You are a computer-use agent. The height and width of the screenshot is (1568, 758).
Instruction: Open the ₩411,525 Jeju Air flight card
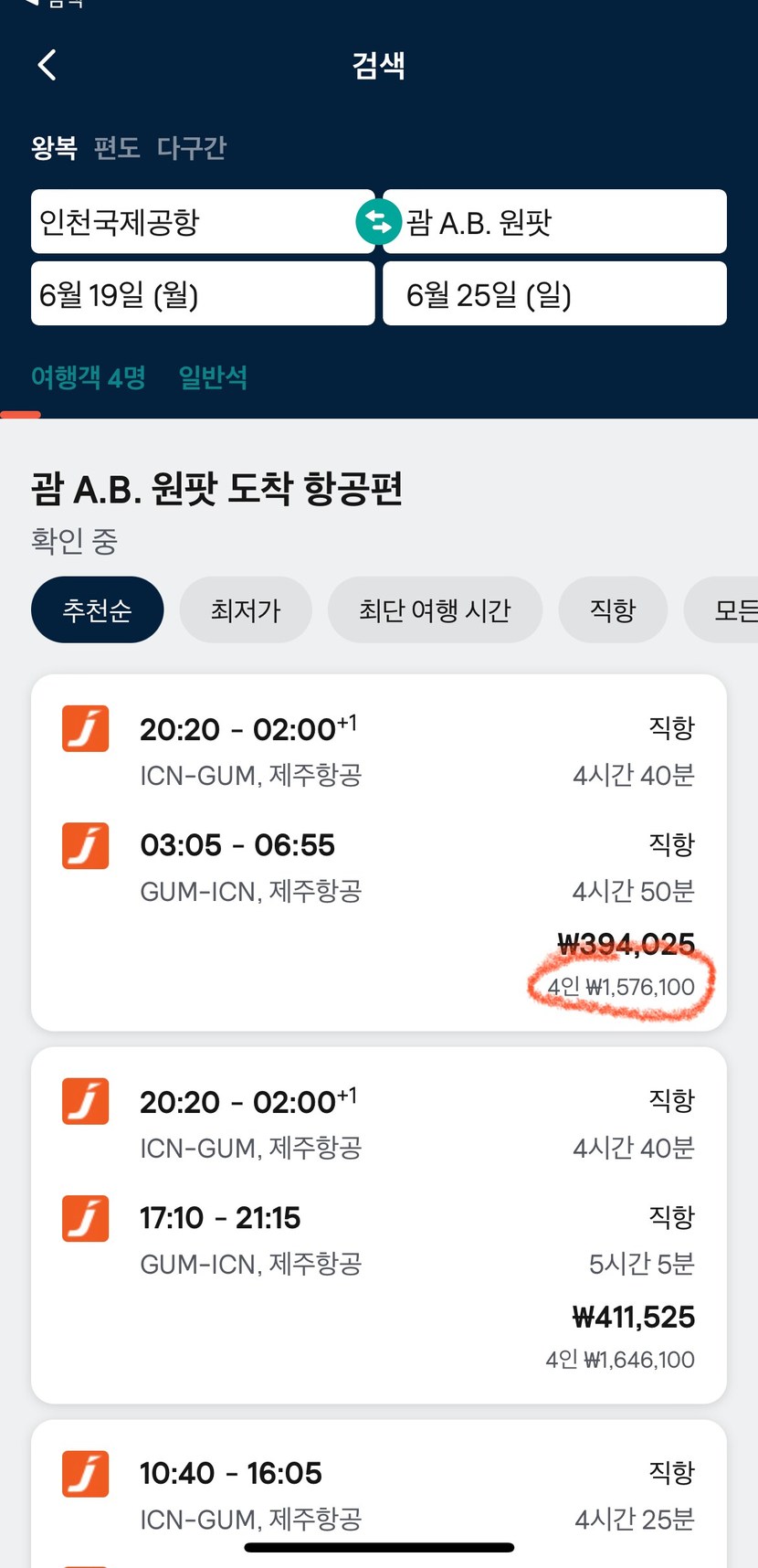(379, 1225)
